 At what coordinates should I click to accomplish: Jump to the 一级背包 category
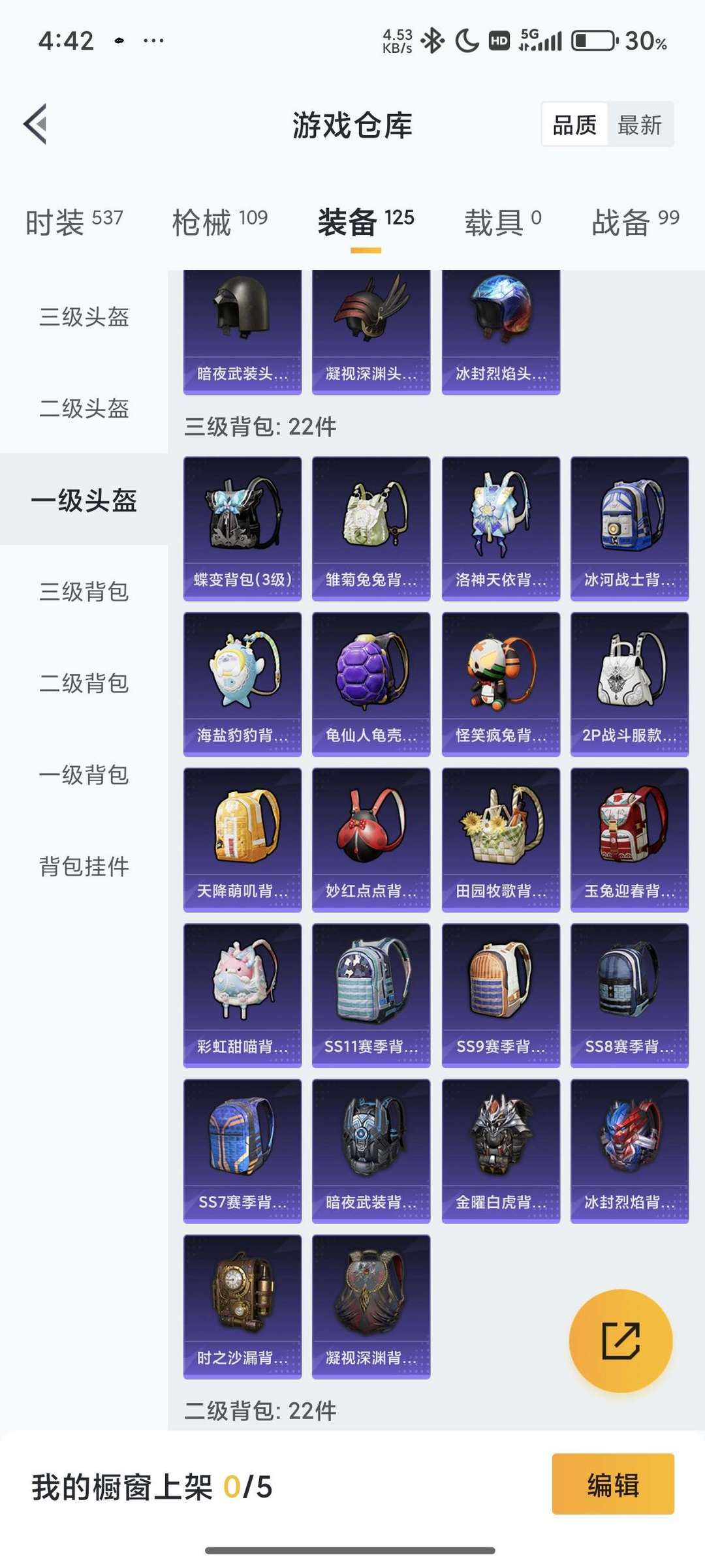(84, 775)
